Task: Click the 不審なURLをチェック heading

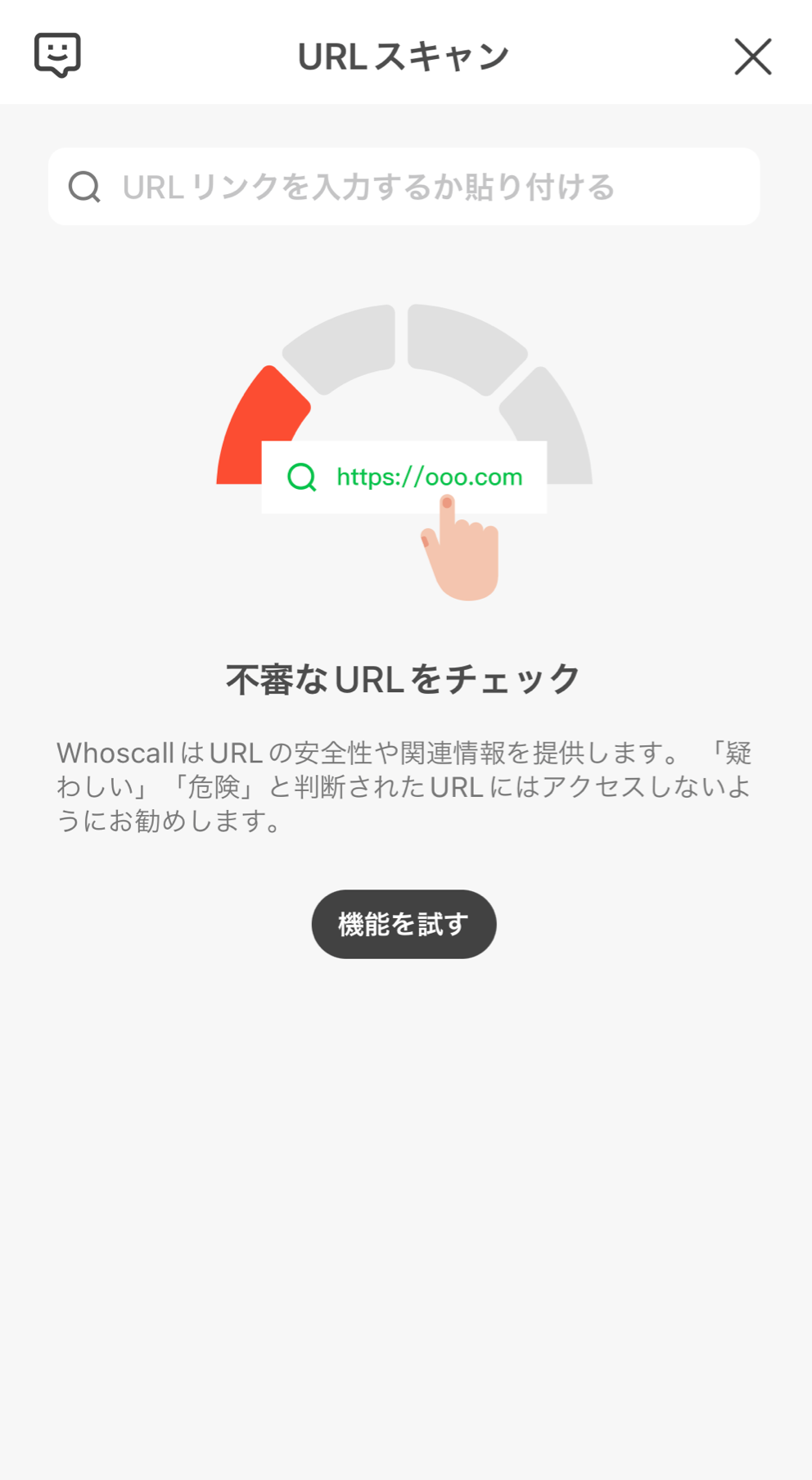Action: pyautogui.click(x=404, y=675)
